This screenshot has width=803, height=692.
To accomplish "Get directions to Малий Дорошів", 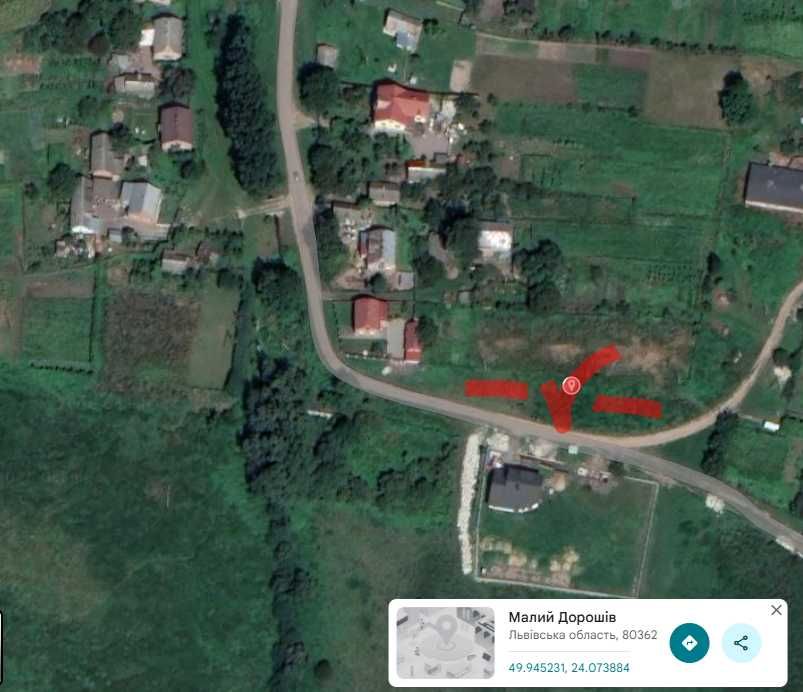I will [689, 643].
